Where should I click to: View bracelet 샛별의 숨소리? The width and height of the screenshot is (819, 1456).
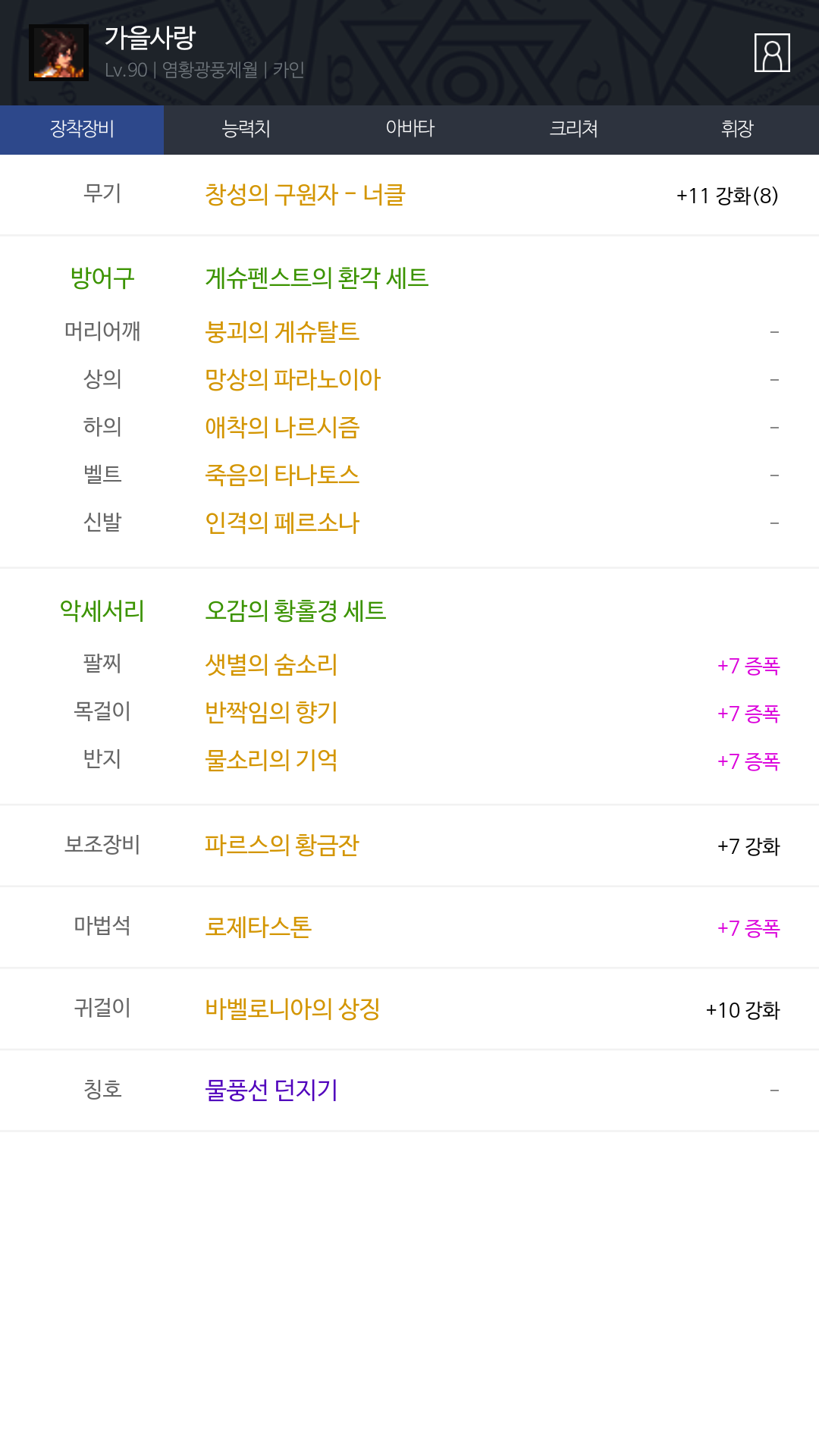tap(271, 664)
